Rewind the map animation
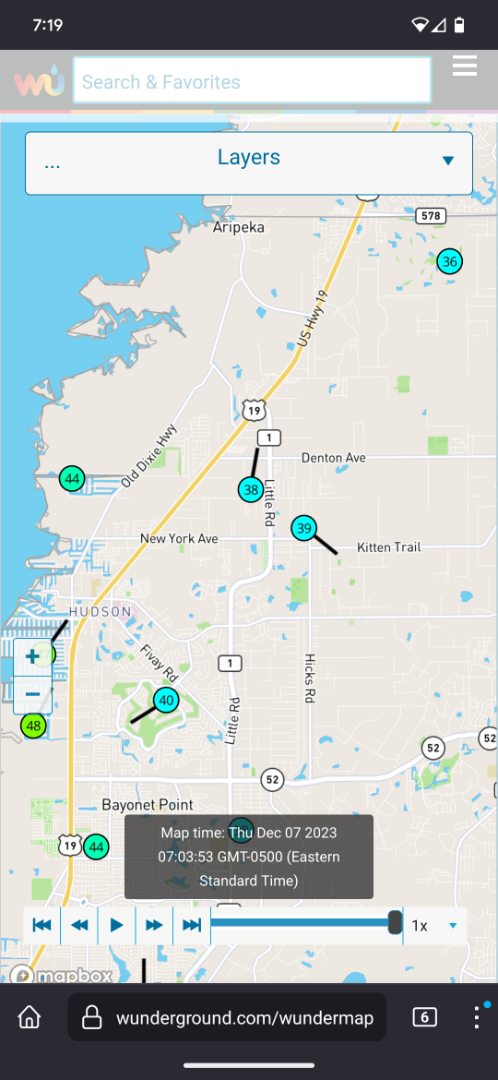Screen dimensions: 498x1080 point(79,925)
